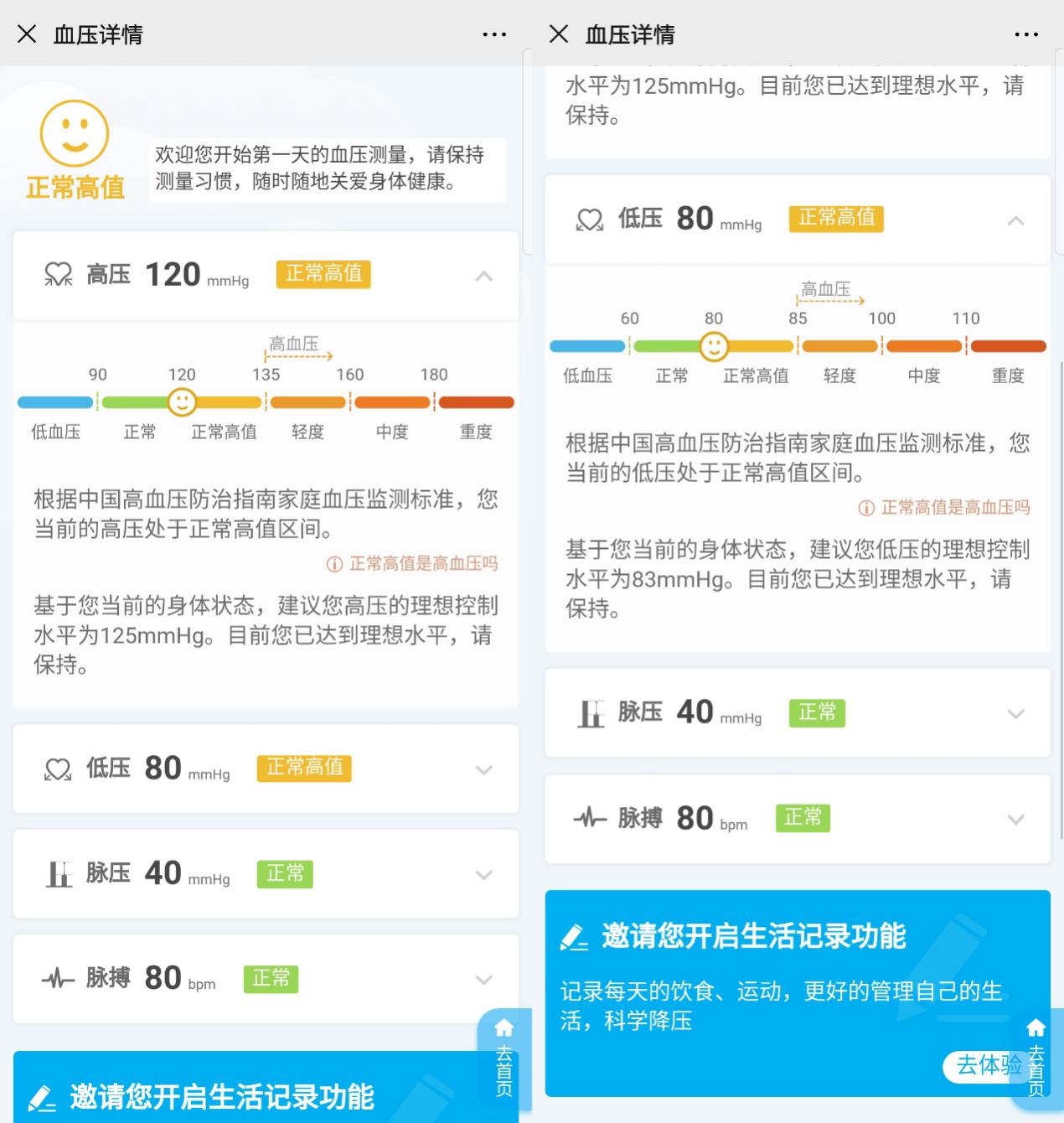This screenshot has width=1064, height=1123.
Task: Open the 正常高值是高血压吗 link
Action: pyautogui.click(x=423, y=563)
